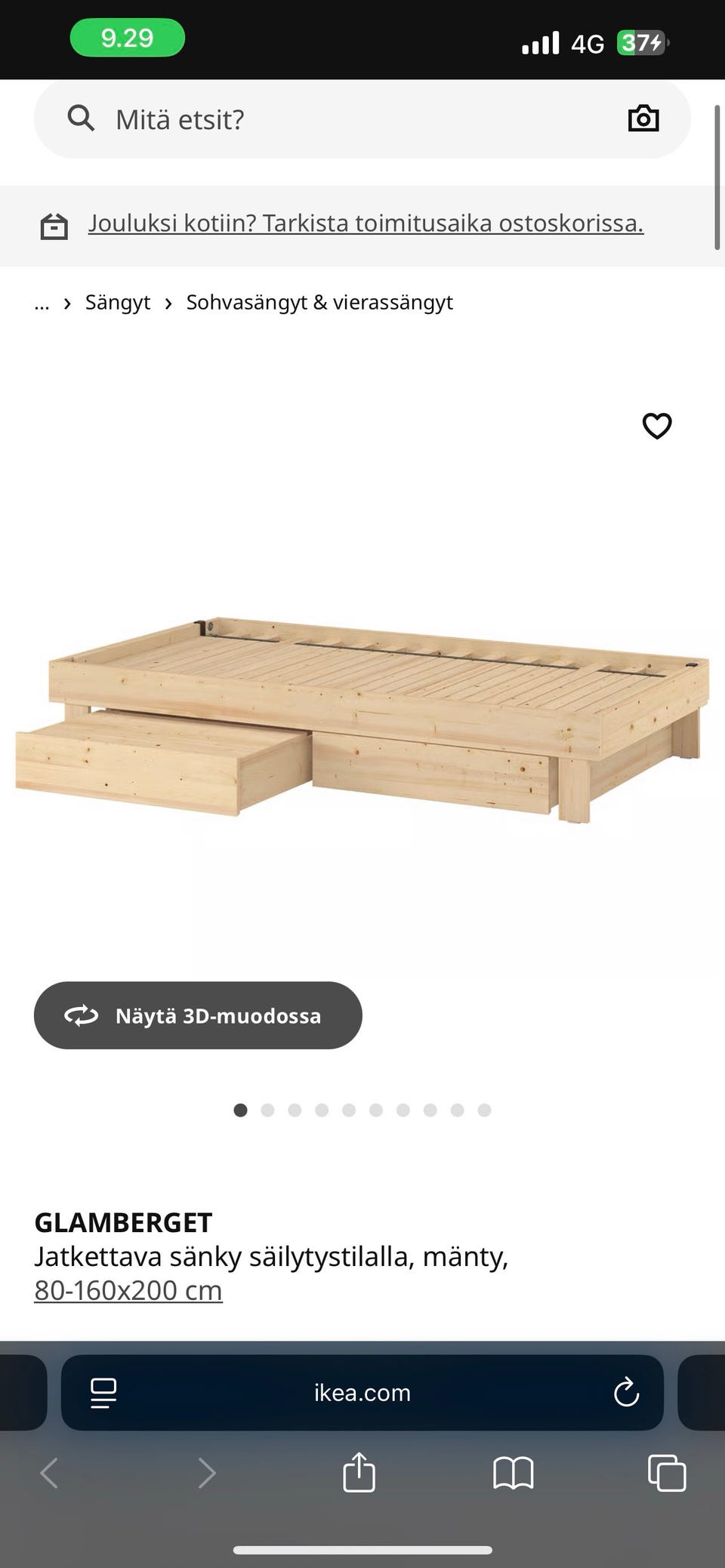
Task: Open the Sängyt breadcrumb category
Action: (118, 302)
